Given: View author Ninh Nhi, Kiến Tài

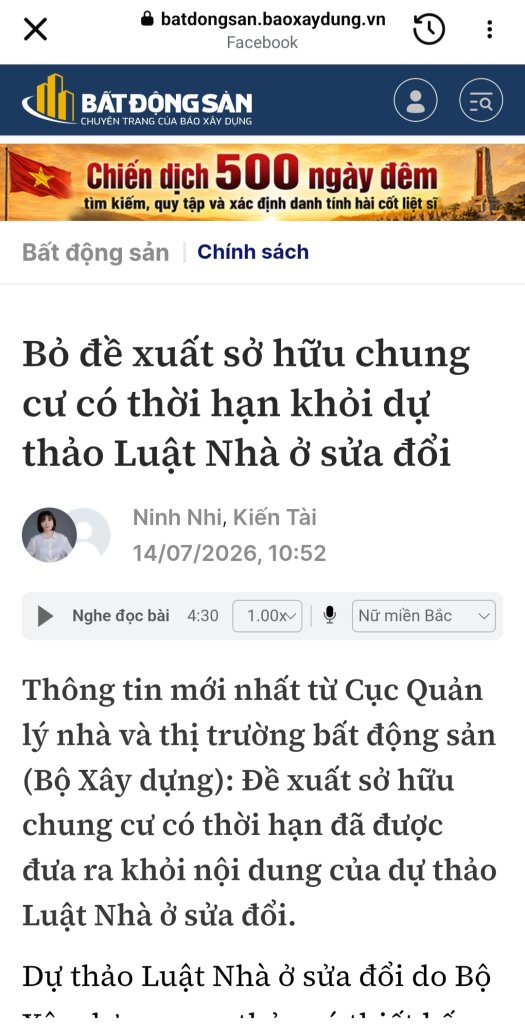Looking at the screenshot, I should (225, 518).
